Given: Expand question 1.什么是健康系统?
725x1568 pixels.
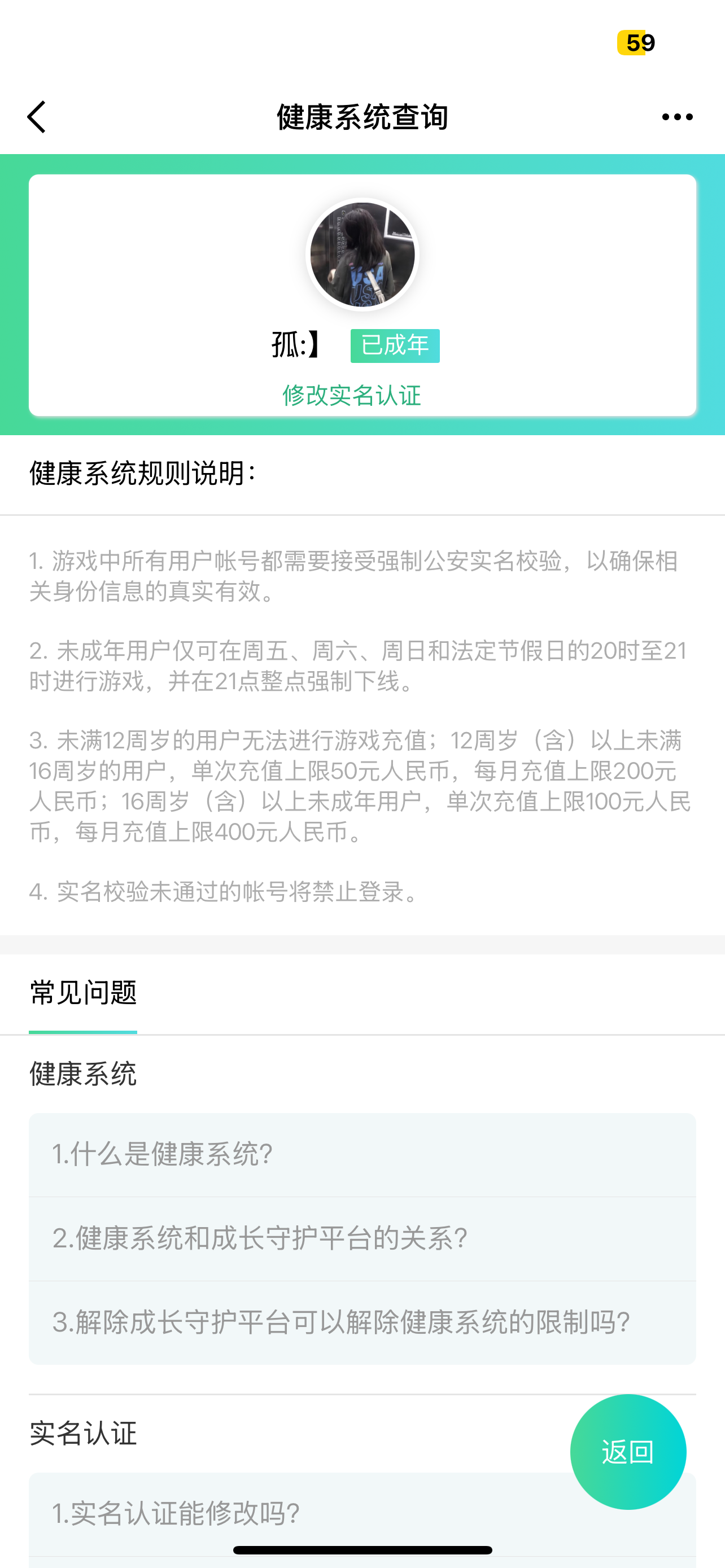Looking at the screenshot, I should (362, 1155).
